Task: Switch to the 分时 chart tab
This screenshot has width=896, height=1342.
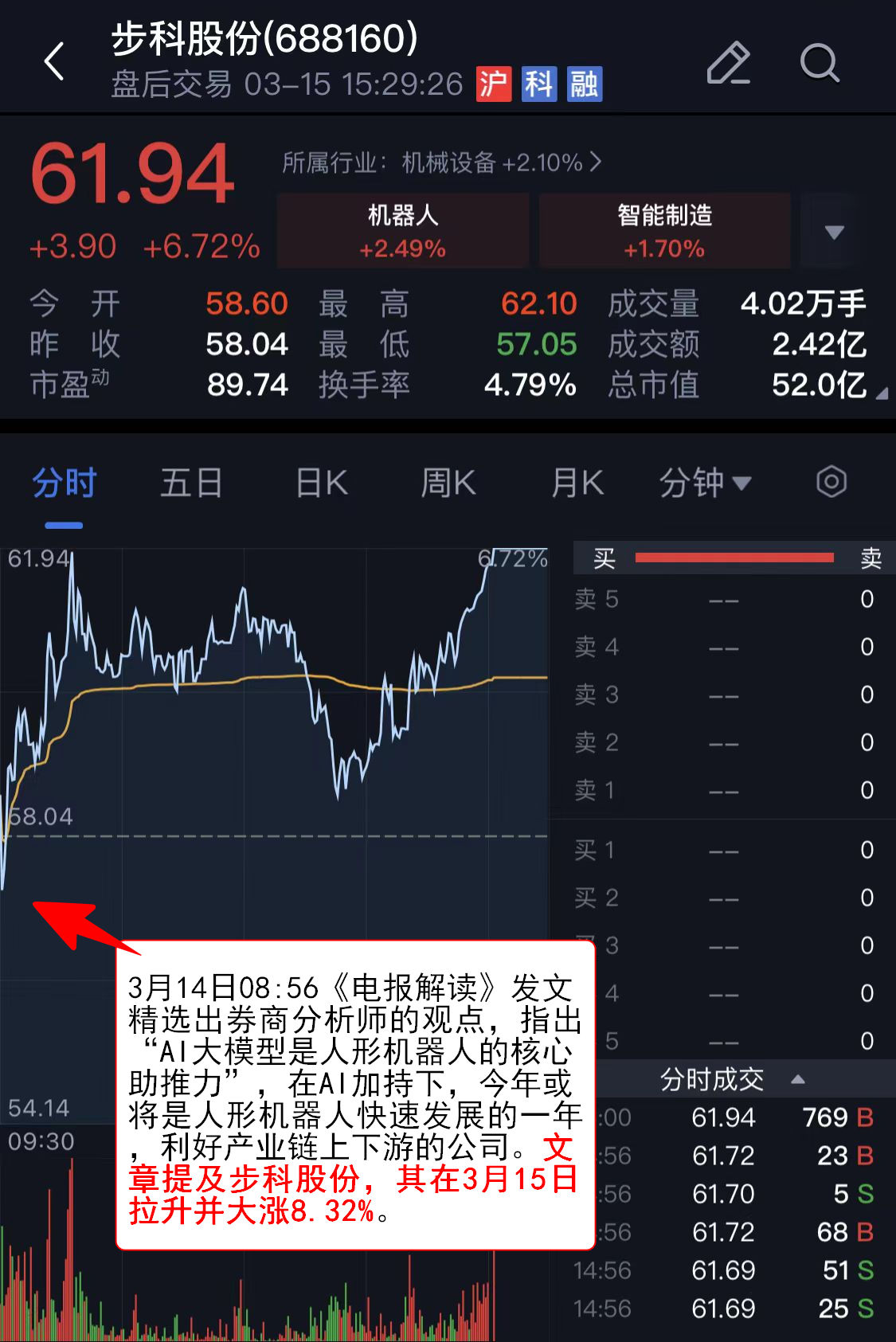Action: [x=64, y=483]
